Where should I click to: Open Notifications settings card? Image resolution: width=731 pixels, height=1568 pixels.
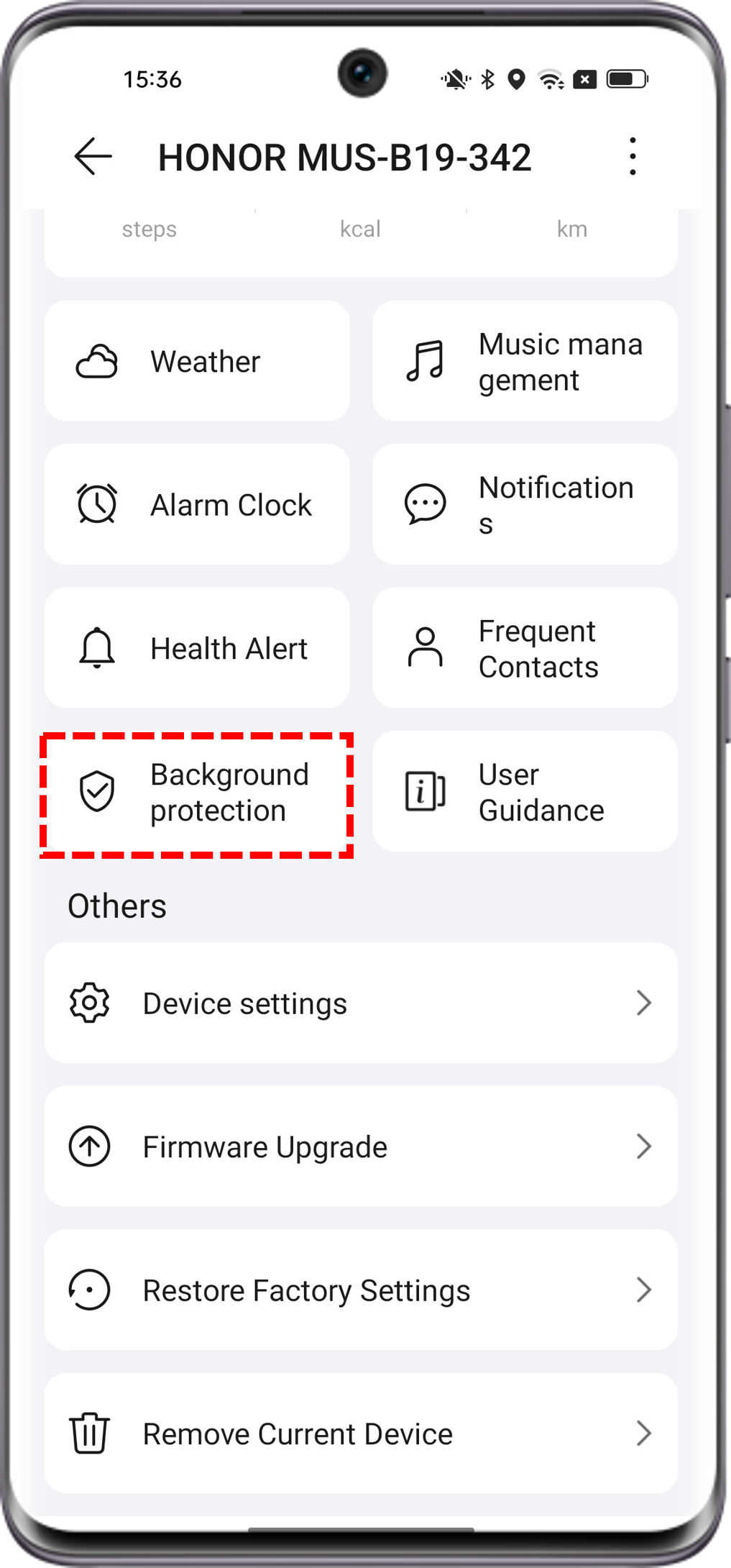(525, 504)
